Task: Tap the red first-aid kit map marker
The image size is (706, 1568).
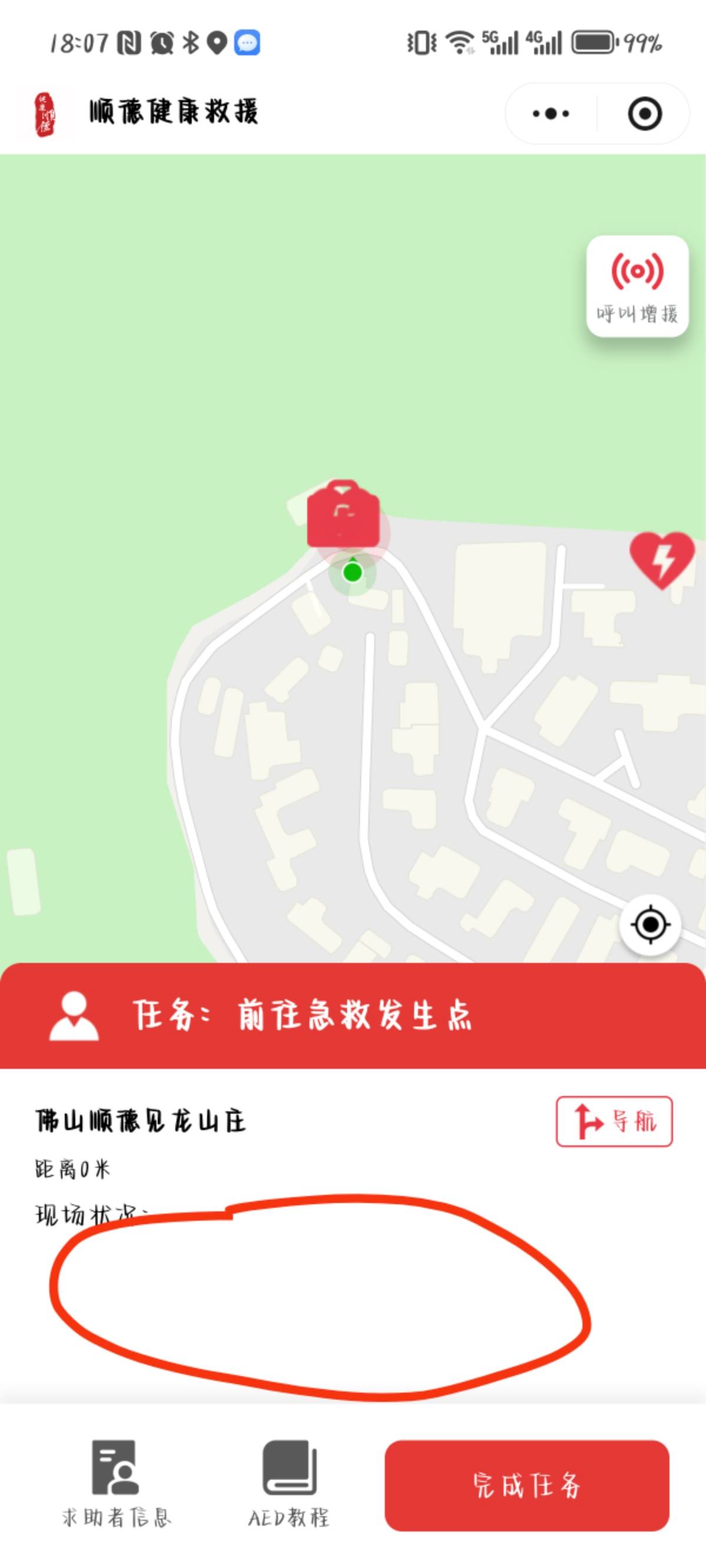Action: [x=343, y=514]
